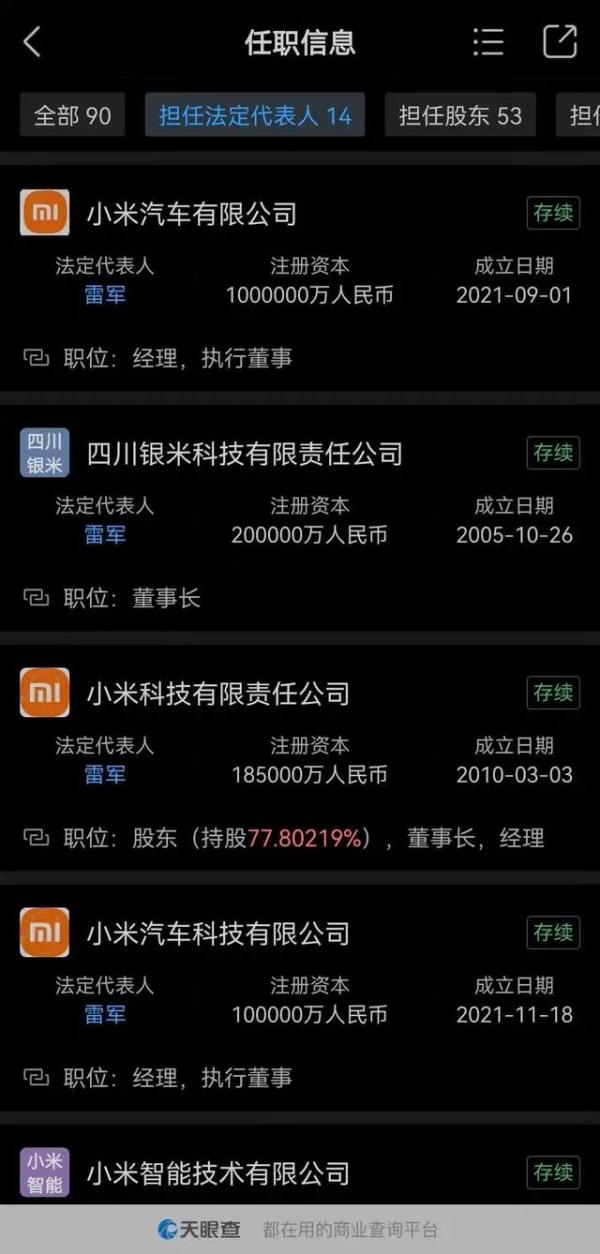Switch to the 担任股东 53 tab
600x1254 pixels.
coord(460,116)
